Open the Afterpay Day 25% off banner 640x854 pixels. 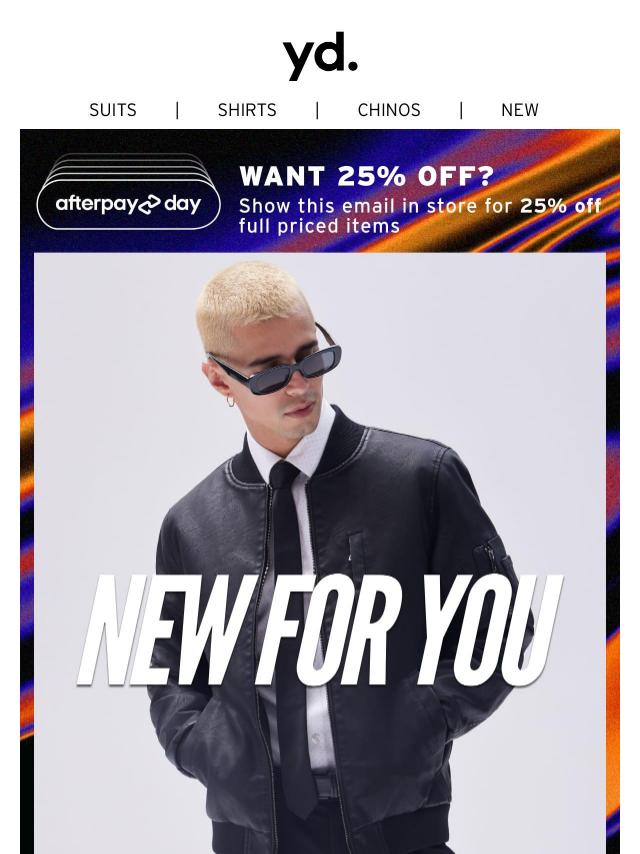320,195
